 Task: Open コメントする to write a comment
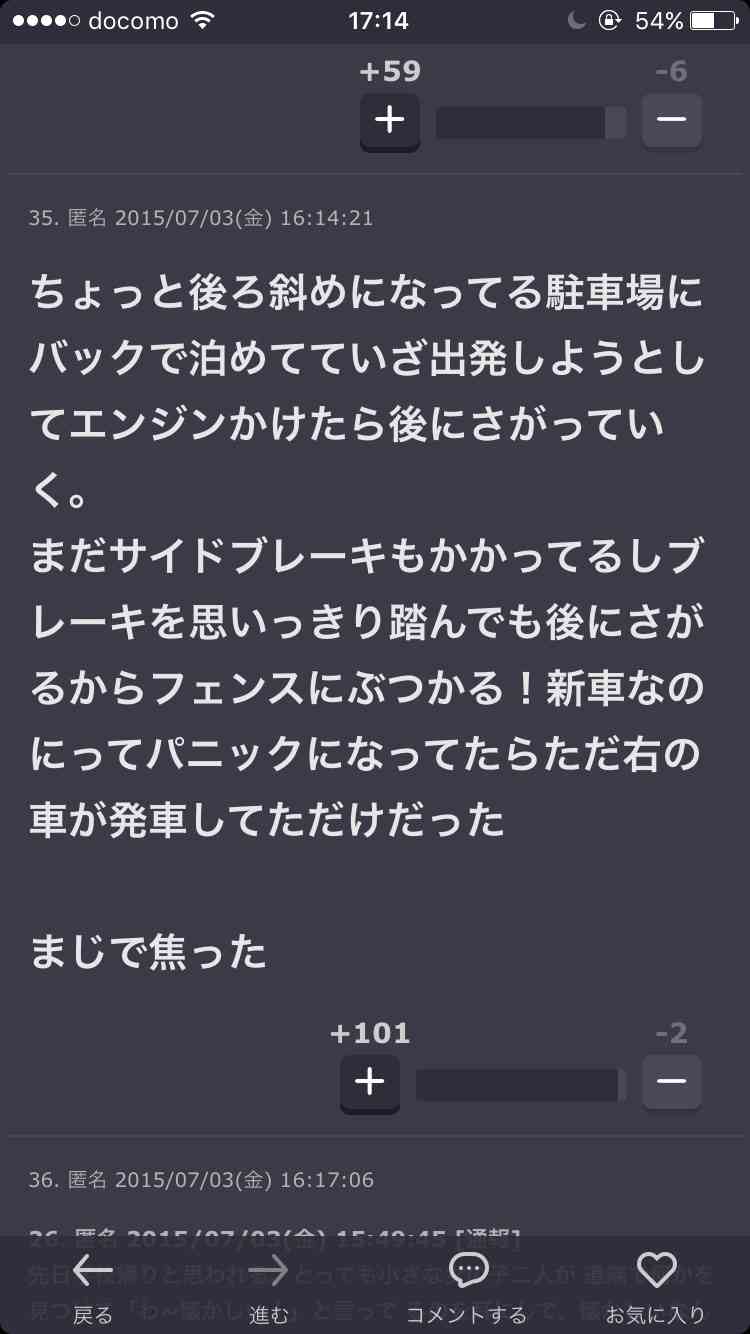click(466, 1287)
